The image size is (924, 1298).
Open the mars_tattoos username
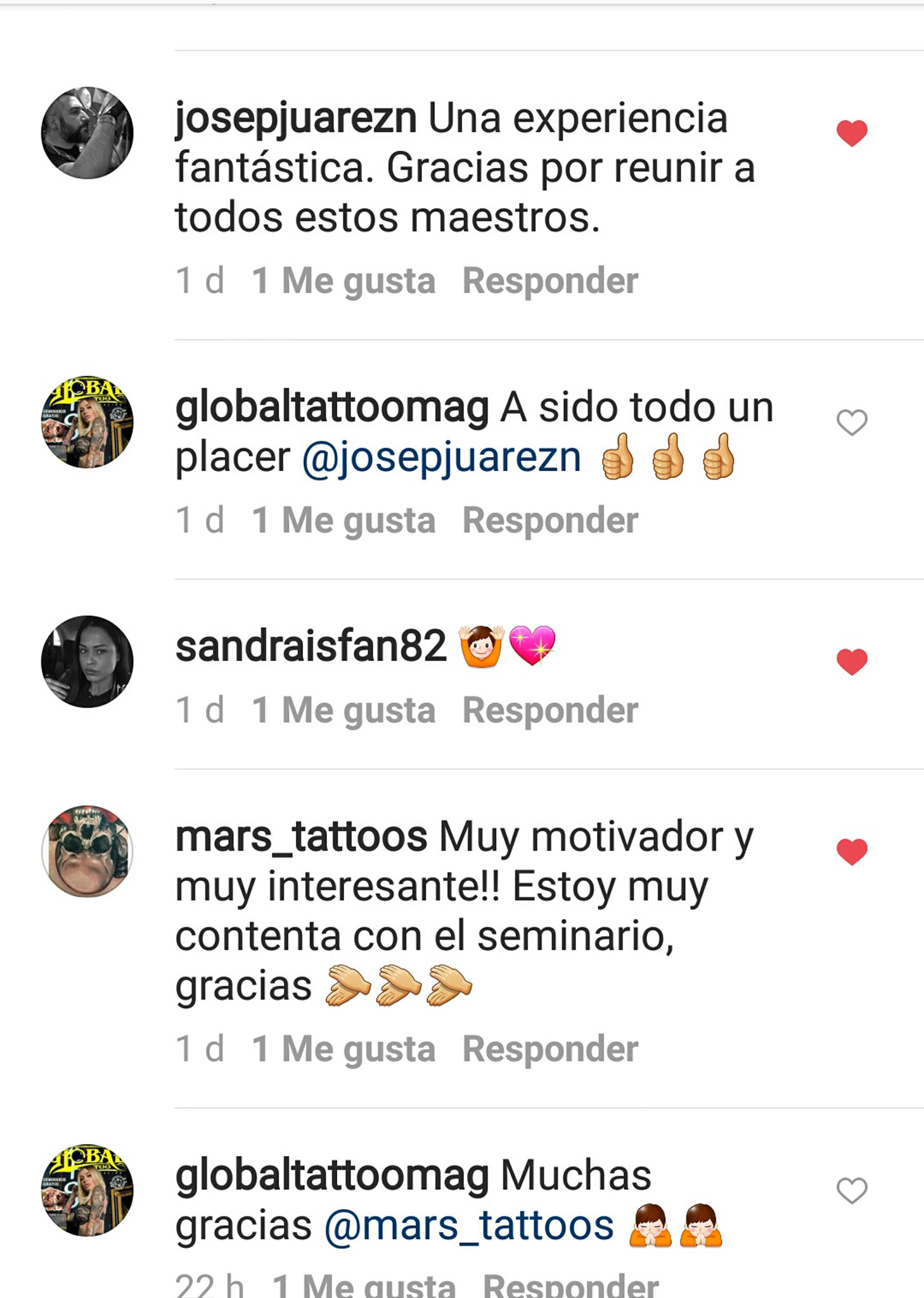pyautogui.click(x=301, y=837)
